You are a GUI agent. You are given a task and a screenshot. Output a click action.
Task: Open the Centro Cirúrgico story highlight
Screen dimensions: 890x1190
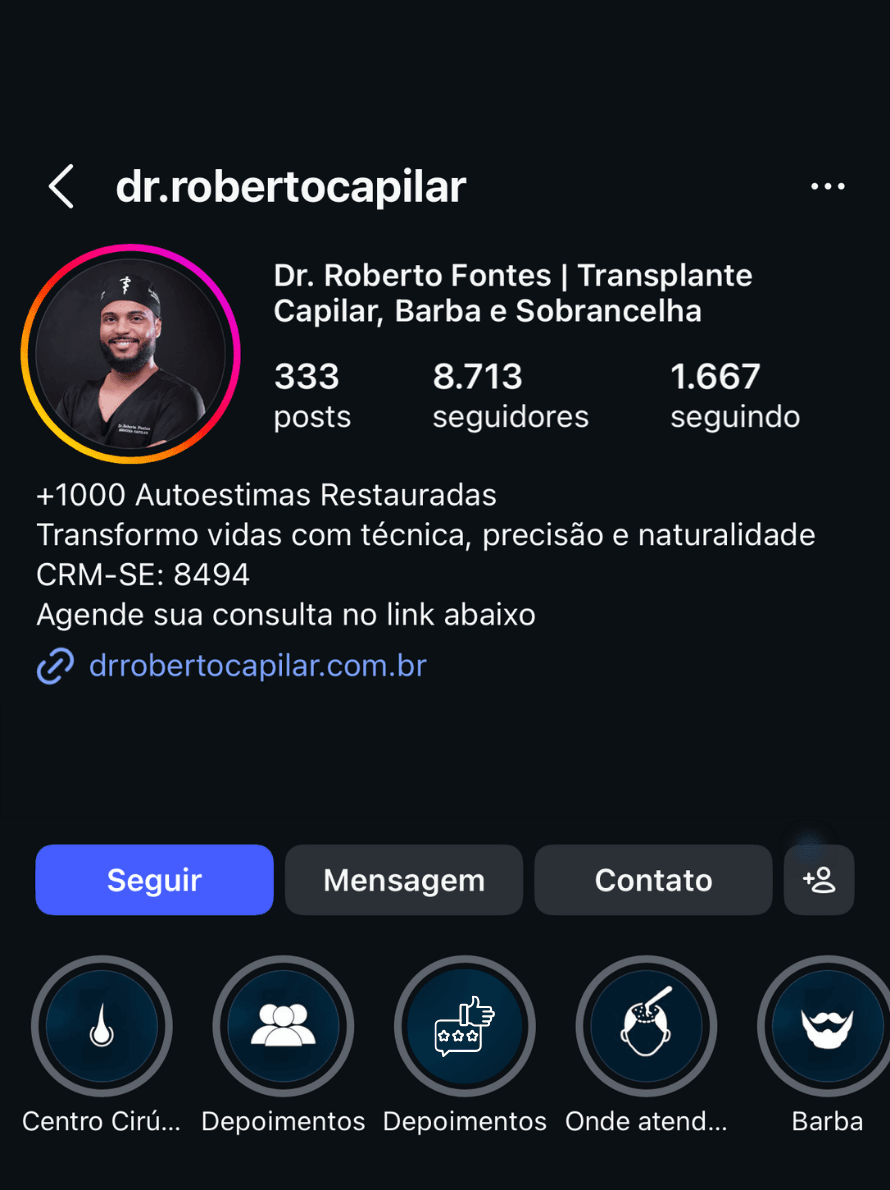click(101, 1026)
